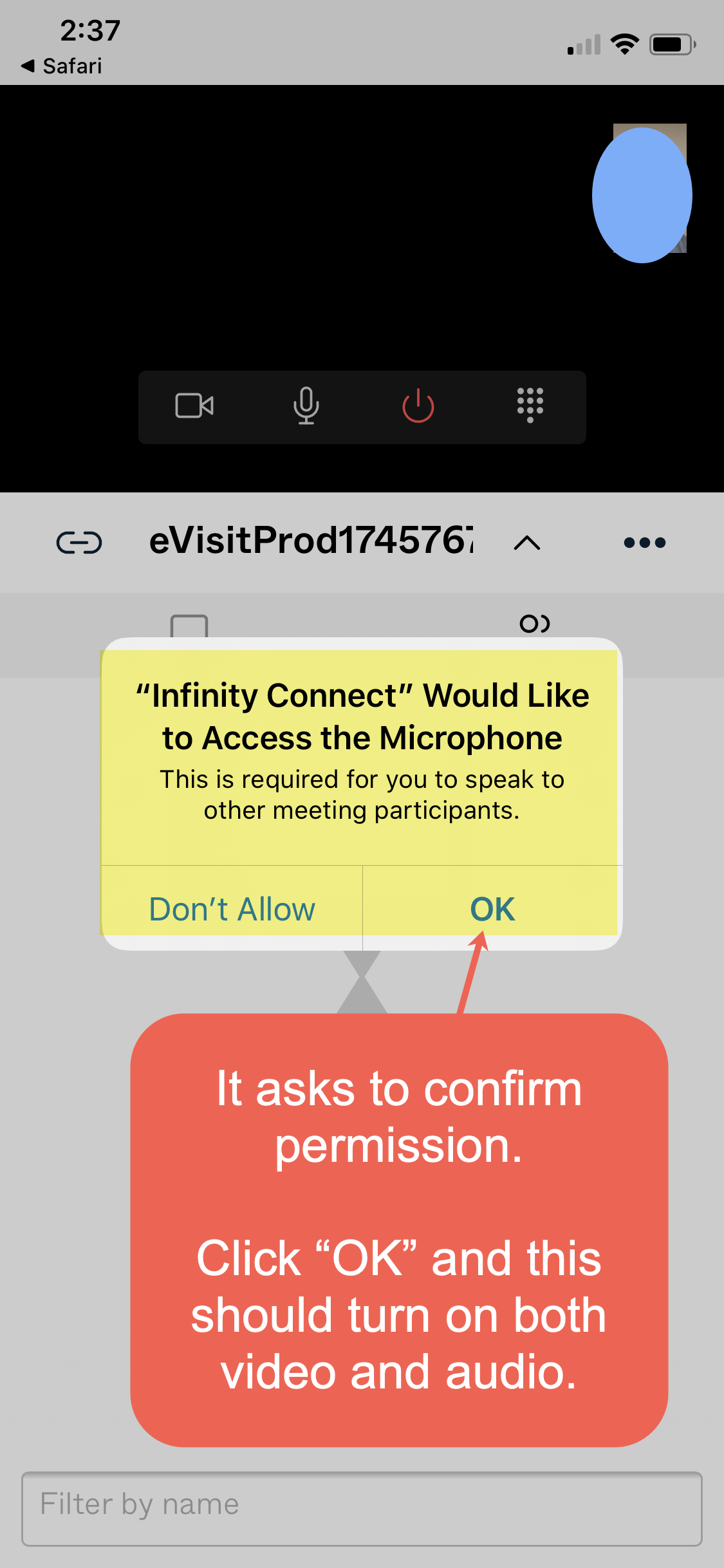Toggle the video camera icon
Image resolution: width=724 pixels, height=1568 pixels.
tap(194, 406)
